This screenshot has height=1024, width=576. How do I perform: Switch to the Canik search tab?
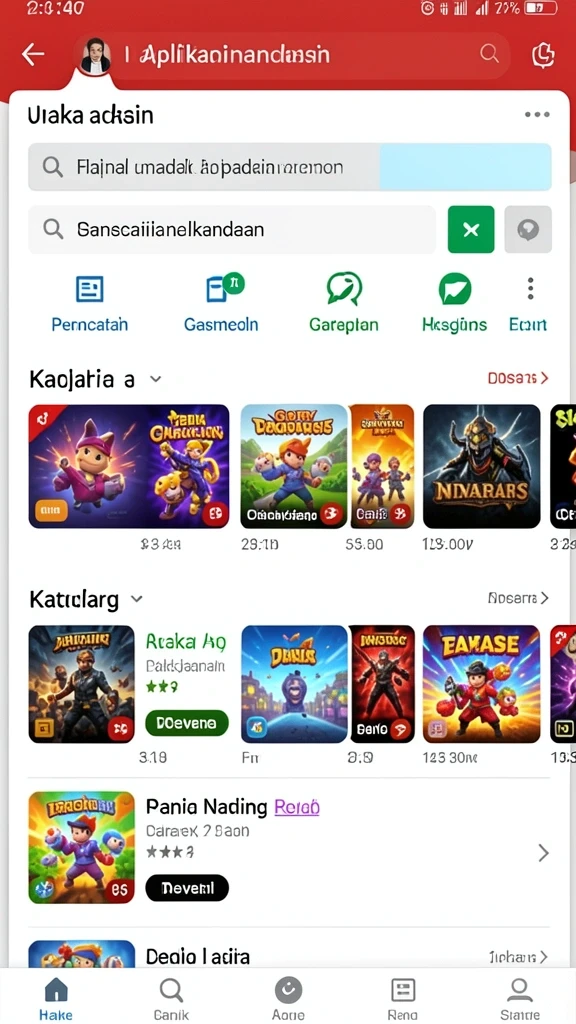pyautogui.click(x=171, y=999)
